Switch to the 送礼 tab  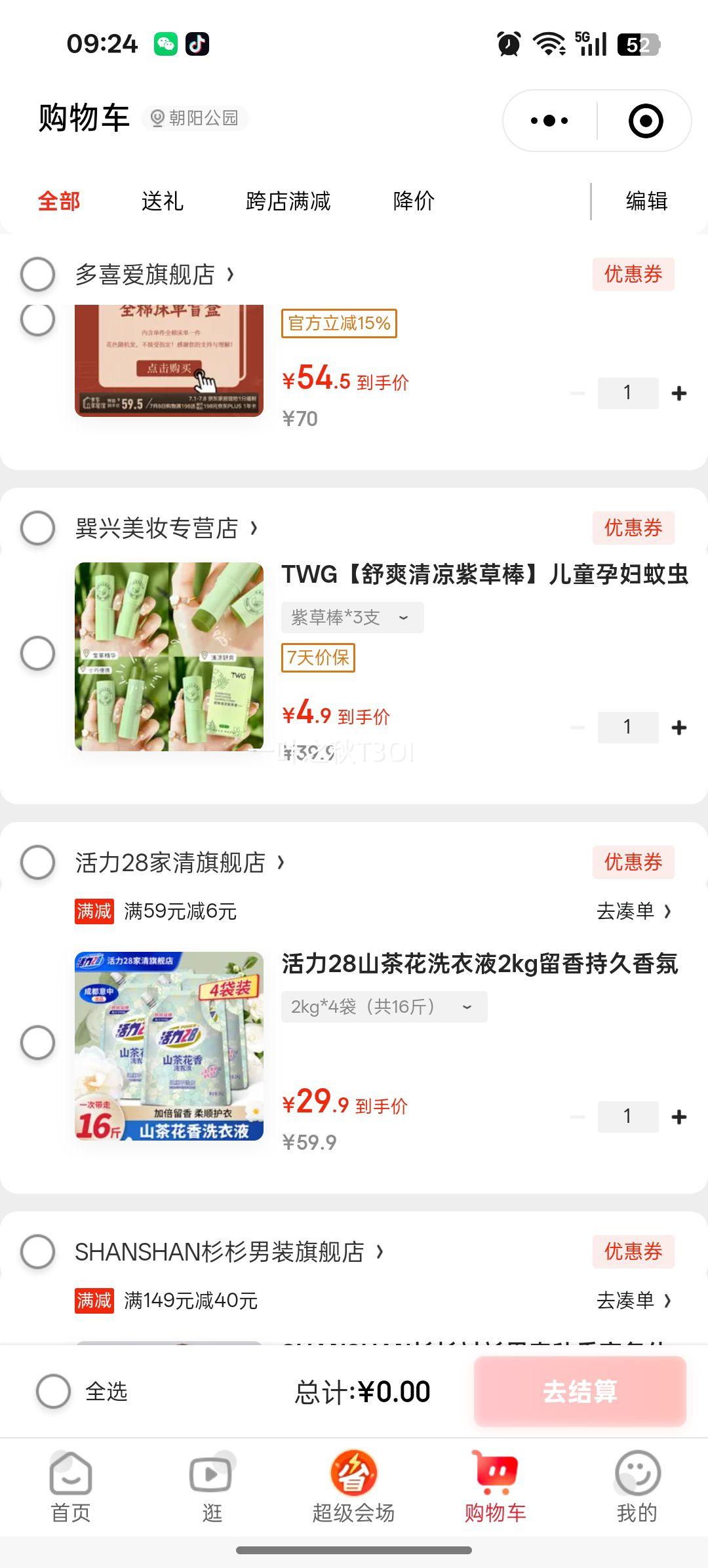162,201
